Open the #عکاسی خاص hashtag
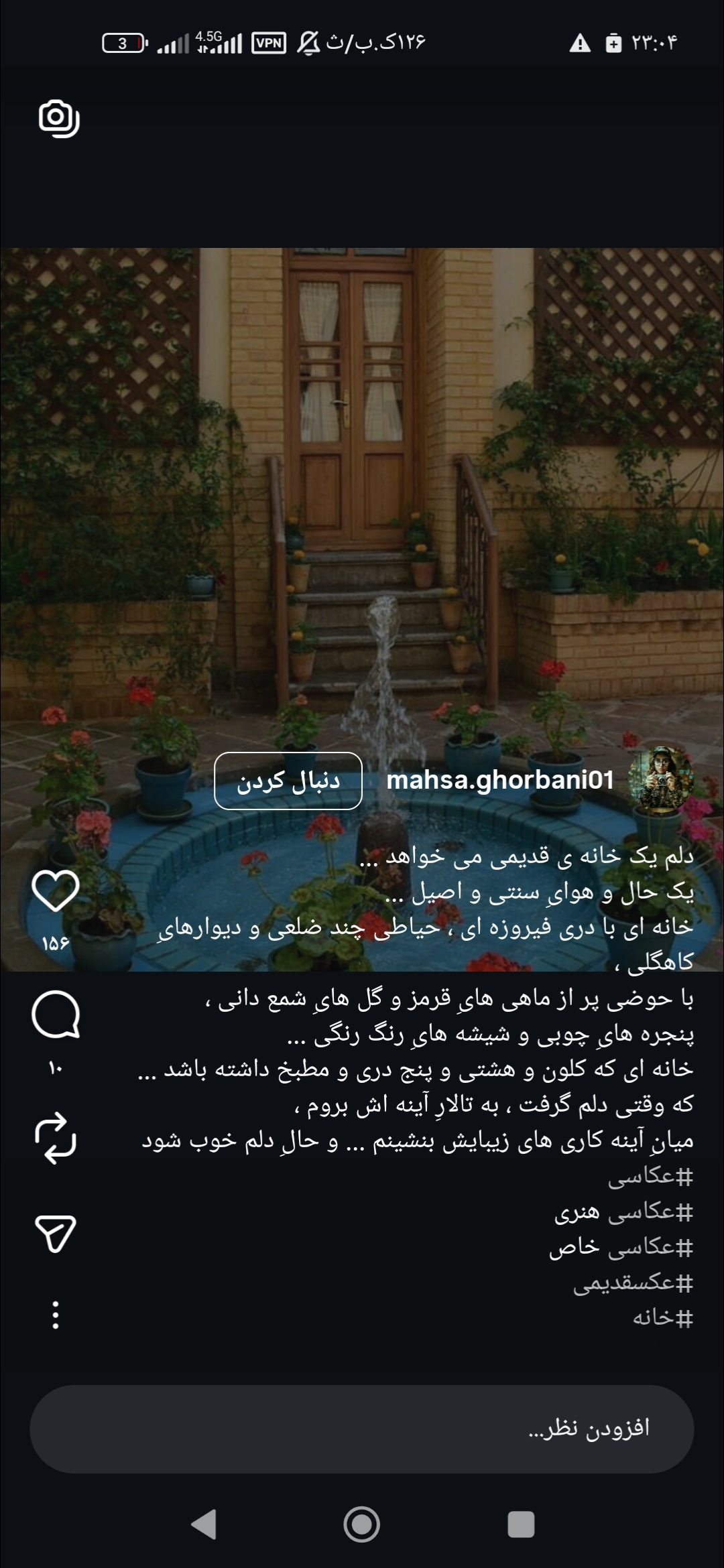This screenshot has height=1568, width=724. click(x=621, y=1248)
